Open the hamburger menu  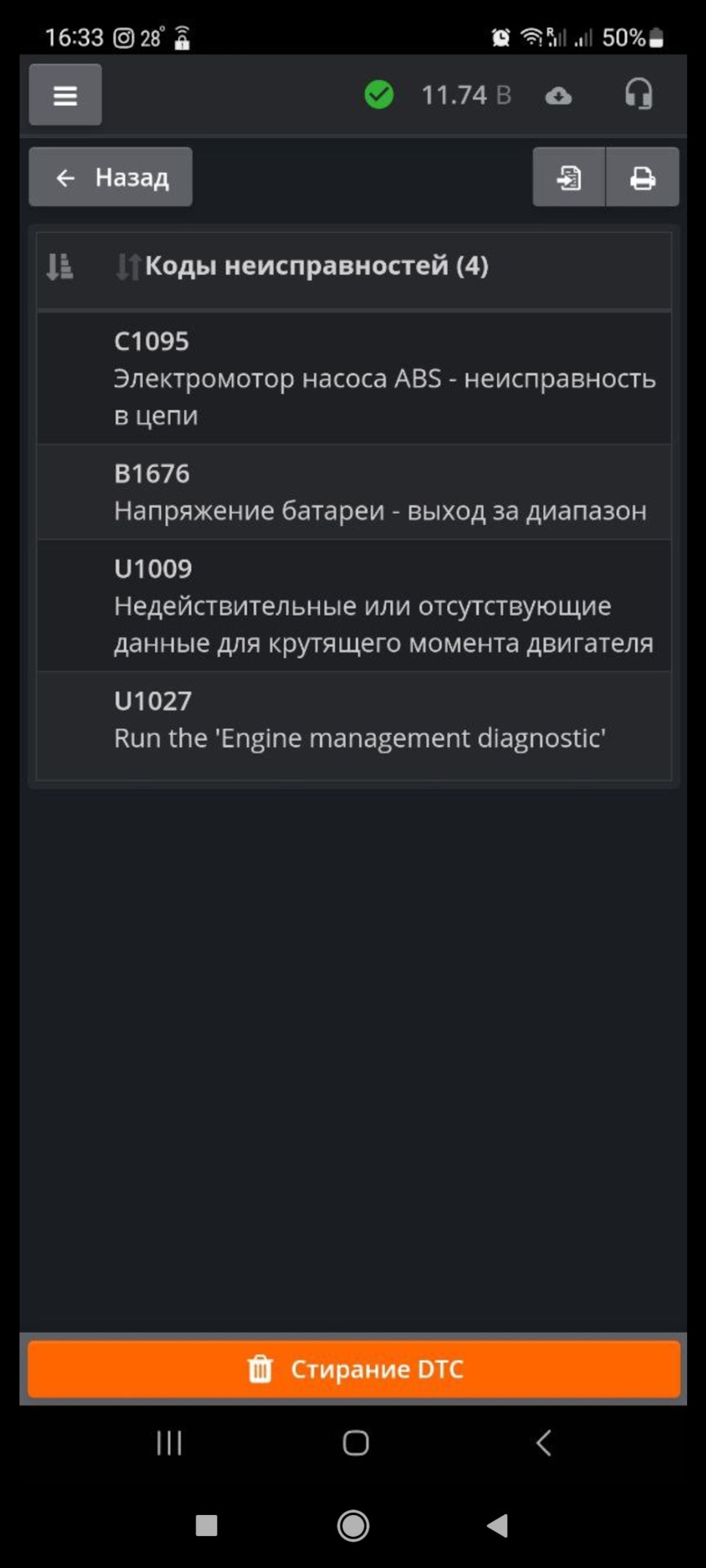pos(65,96)
